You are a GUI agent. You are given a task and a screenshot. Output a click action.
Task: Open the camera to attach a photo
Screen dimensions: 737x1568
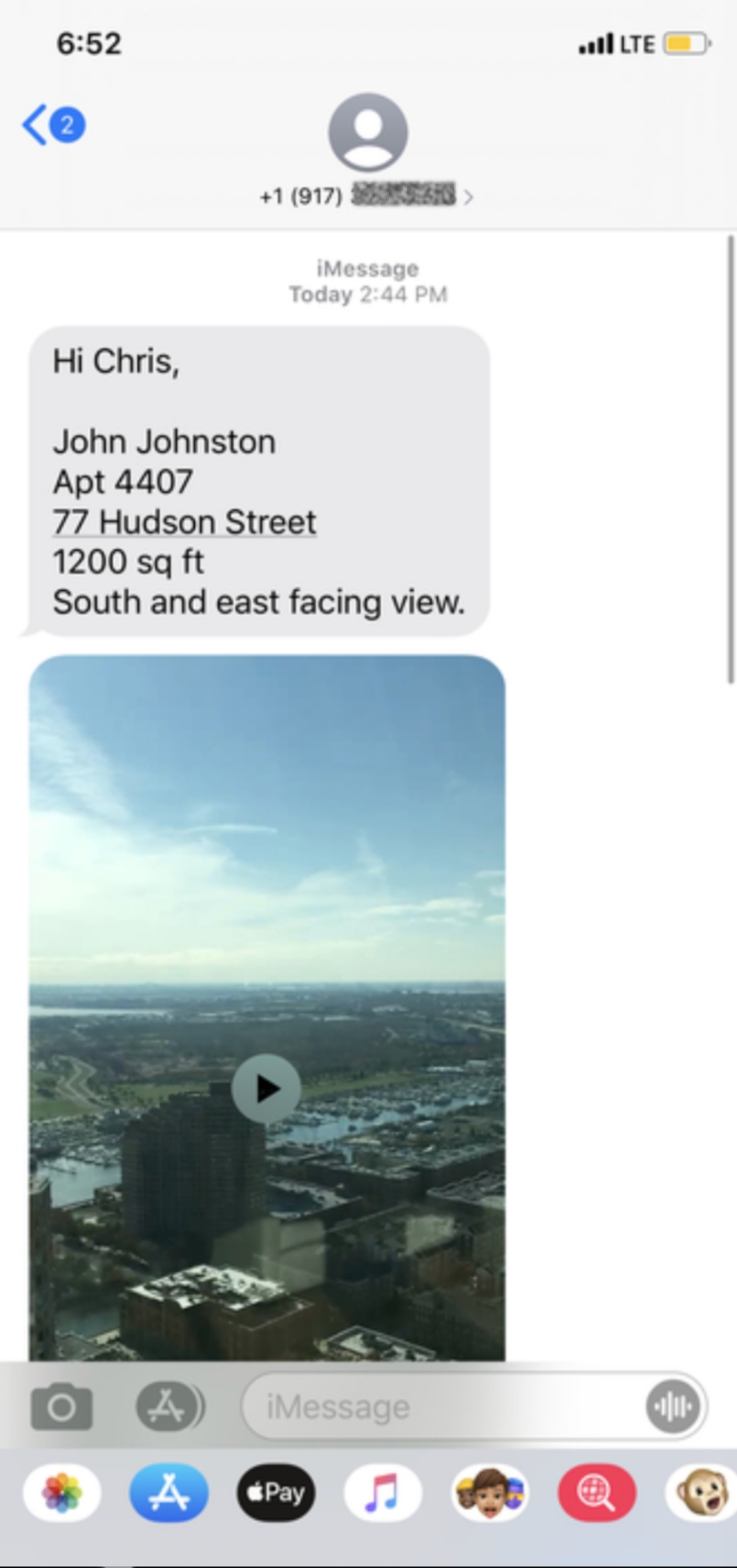61,1406
